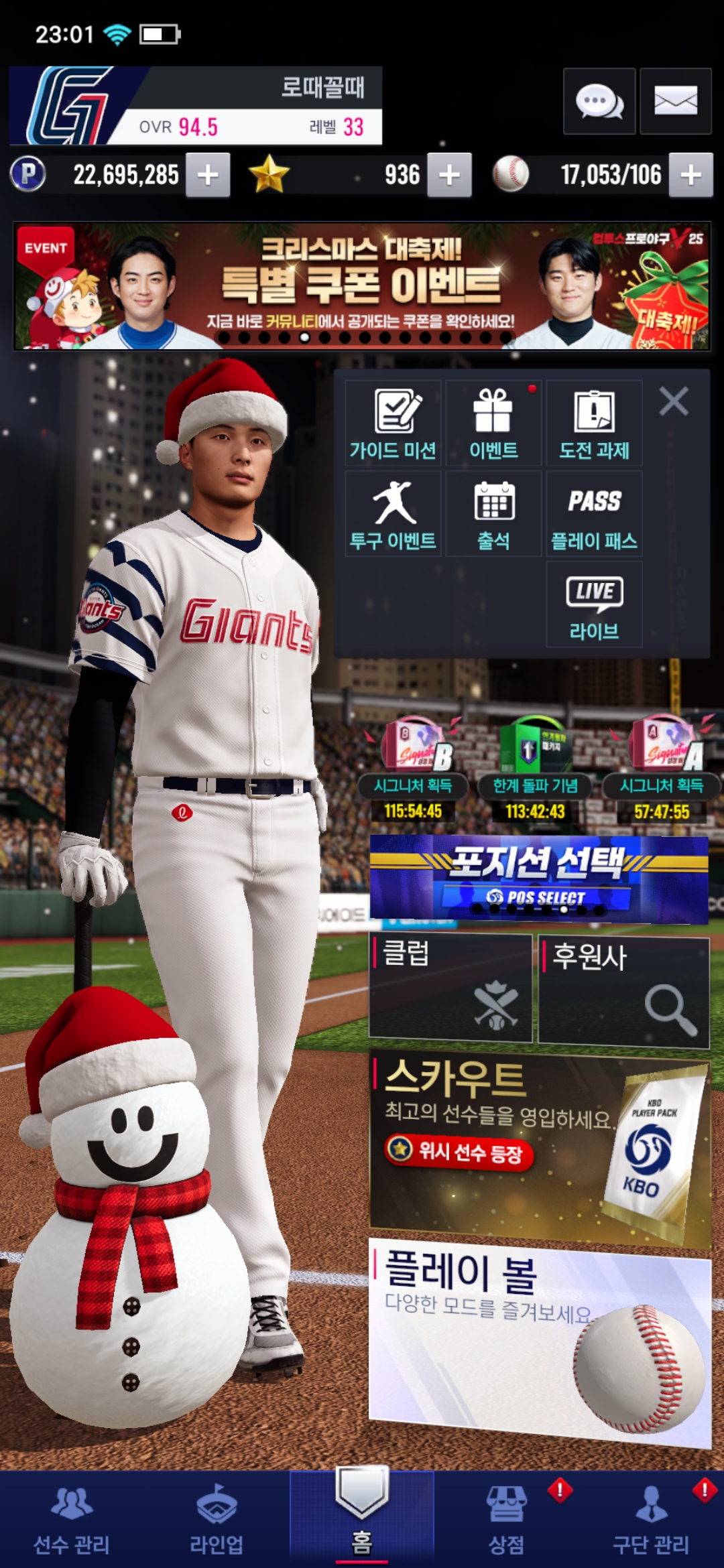Open 가이드 미션 (Guide Mission)
This screenshot has width=724, height=1568.
click(x=394, y=423)
